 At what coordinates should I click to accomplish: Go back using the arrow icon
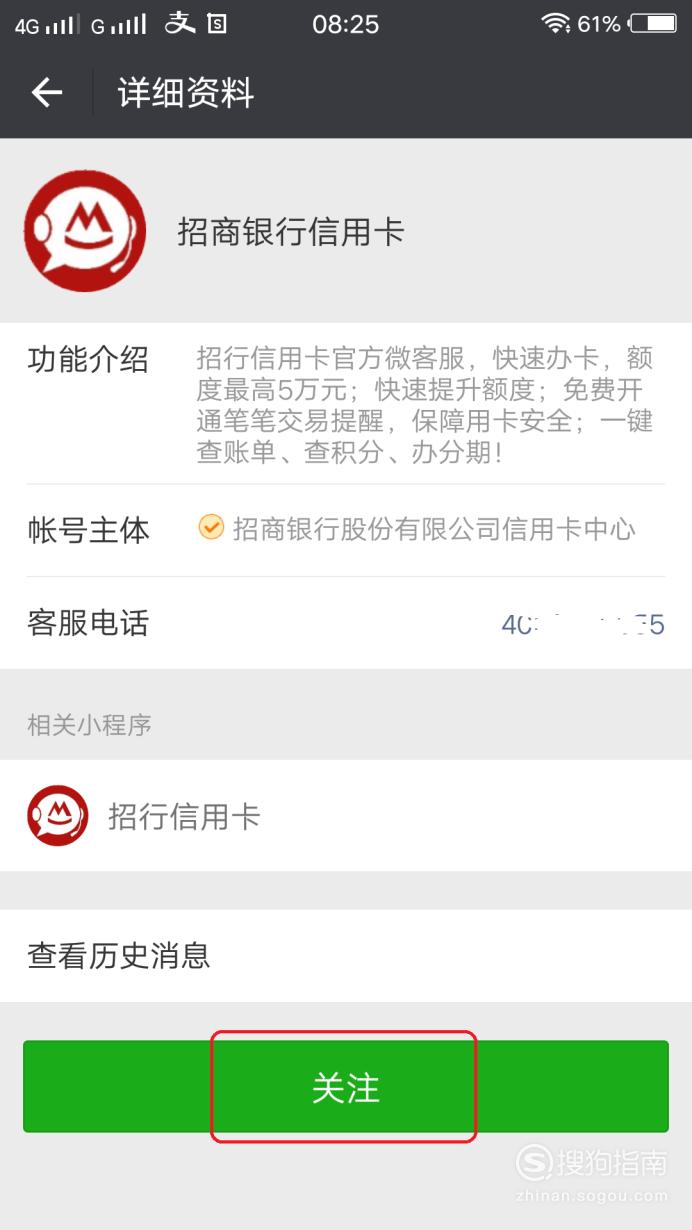pos(47,93)
